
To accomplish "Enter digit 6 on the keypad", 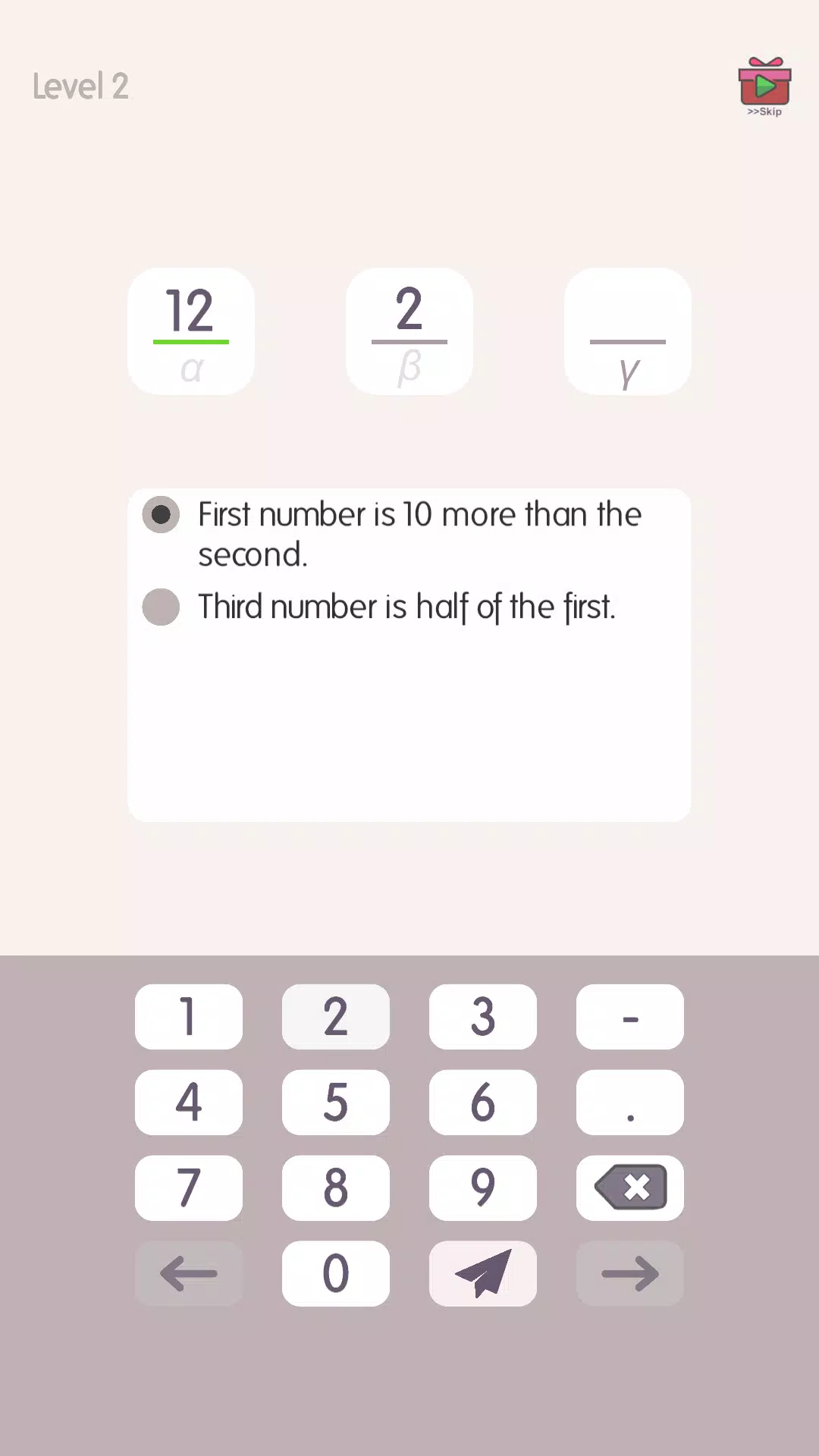I will coord(483,1103).
